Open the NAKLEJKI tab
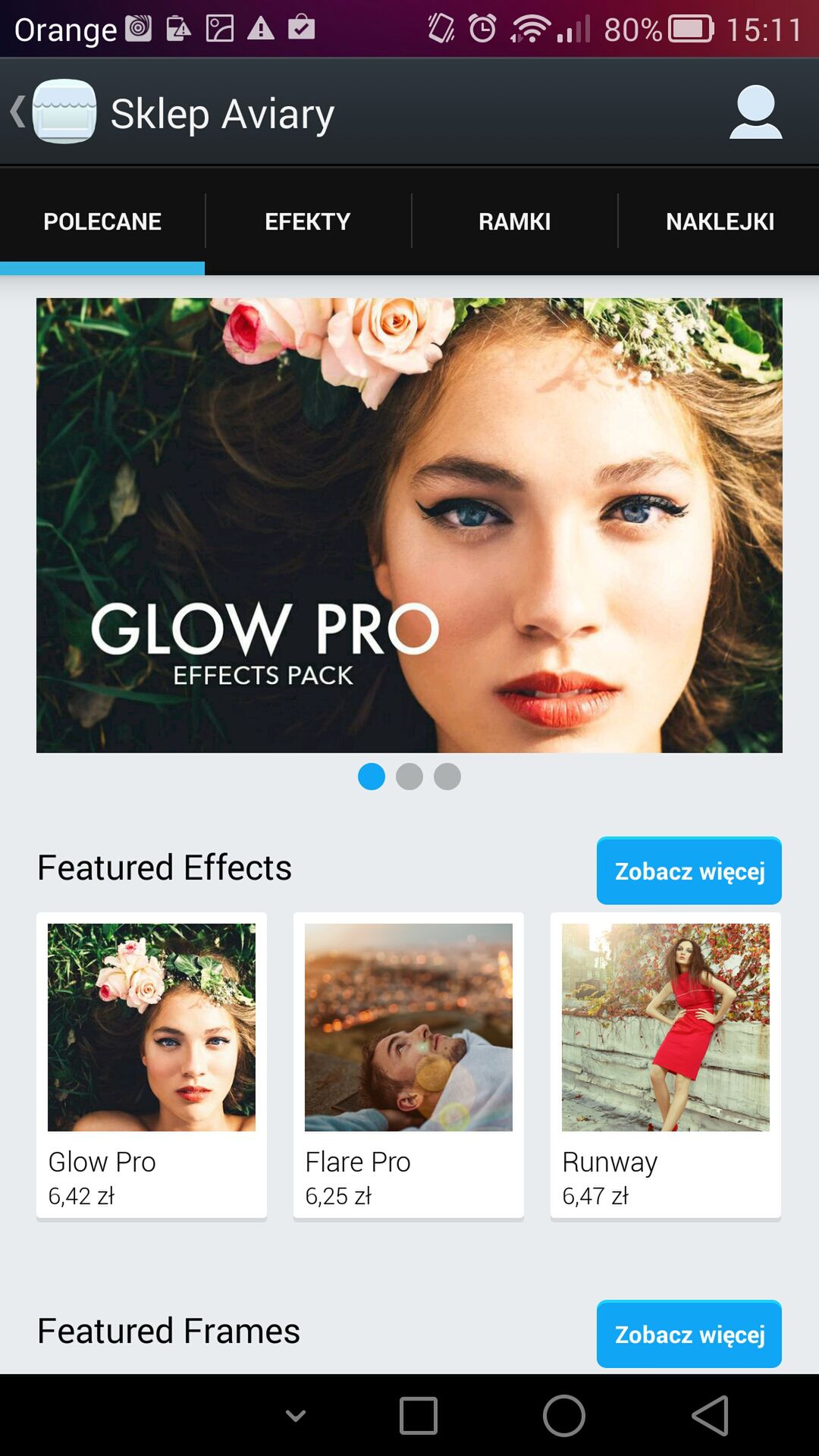This screenshot has width=819, height=1456. click(719, 221)
